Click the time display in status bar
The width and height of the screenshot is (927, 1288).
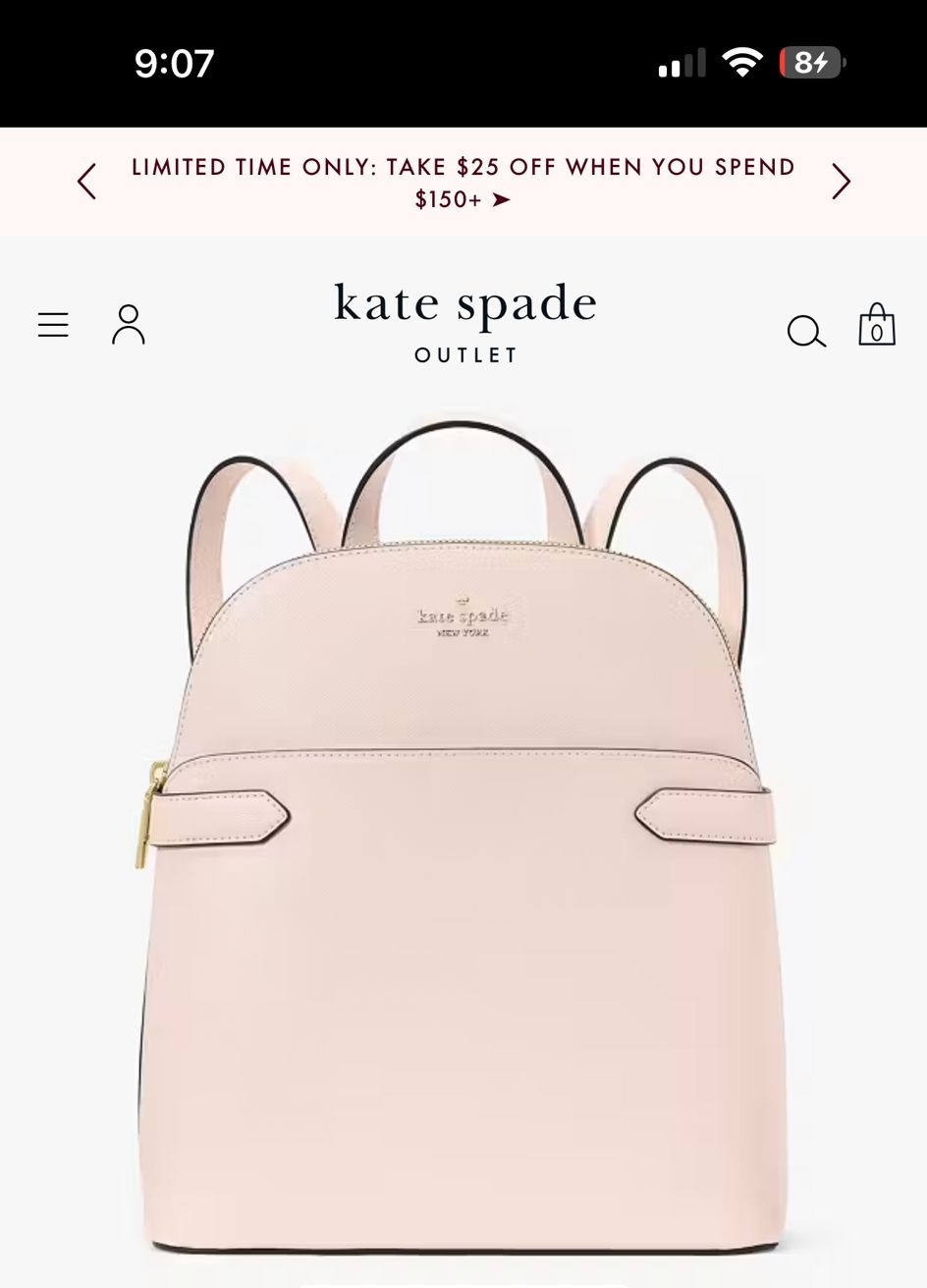coord(175,63)
